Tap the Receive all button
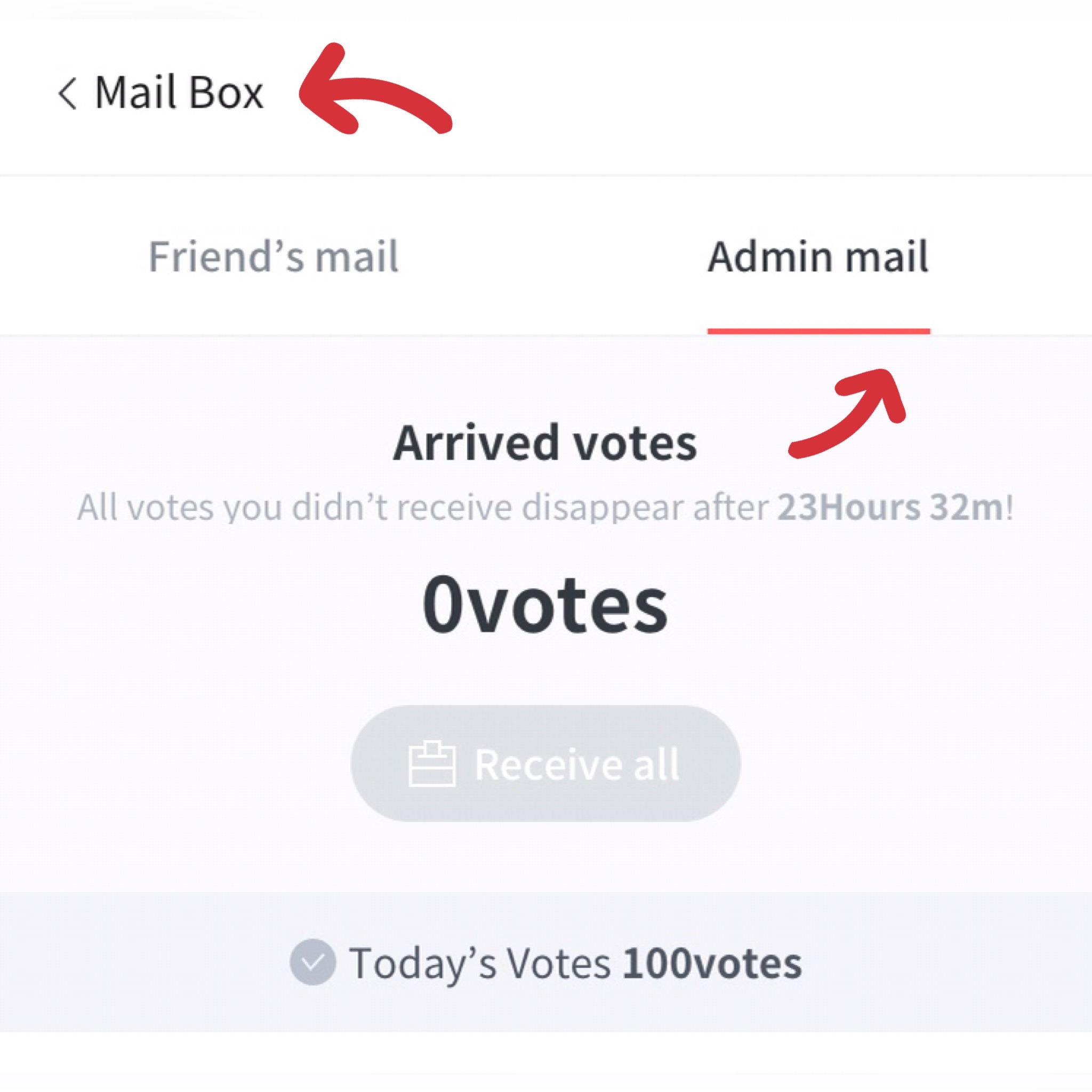1092x1092 pixels. (545, 764)
